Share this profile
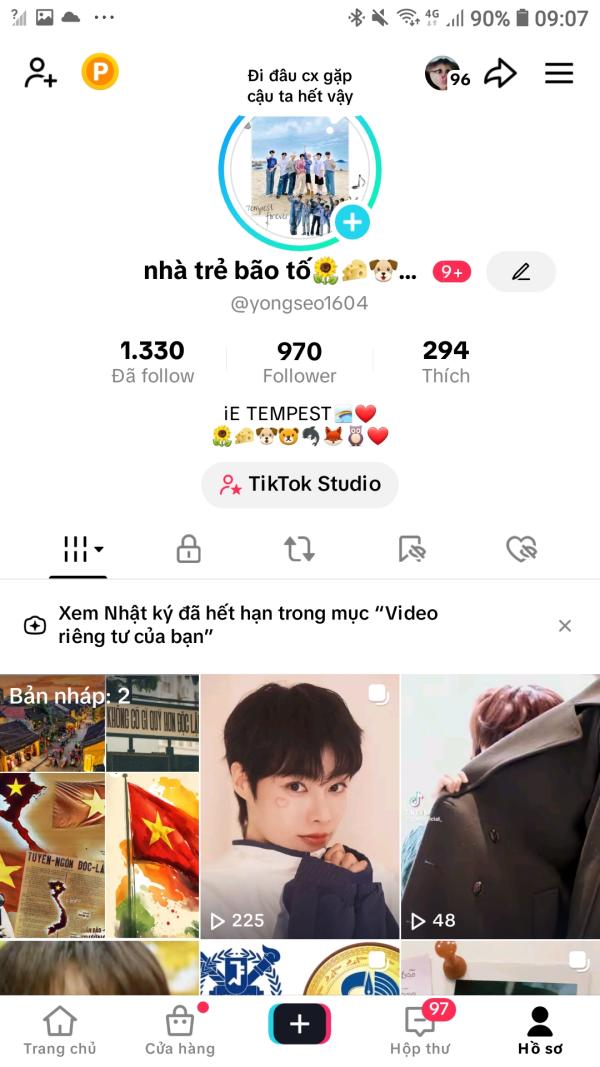 pos(500,73)
